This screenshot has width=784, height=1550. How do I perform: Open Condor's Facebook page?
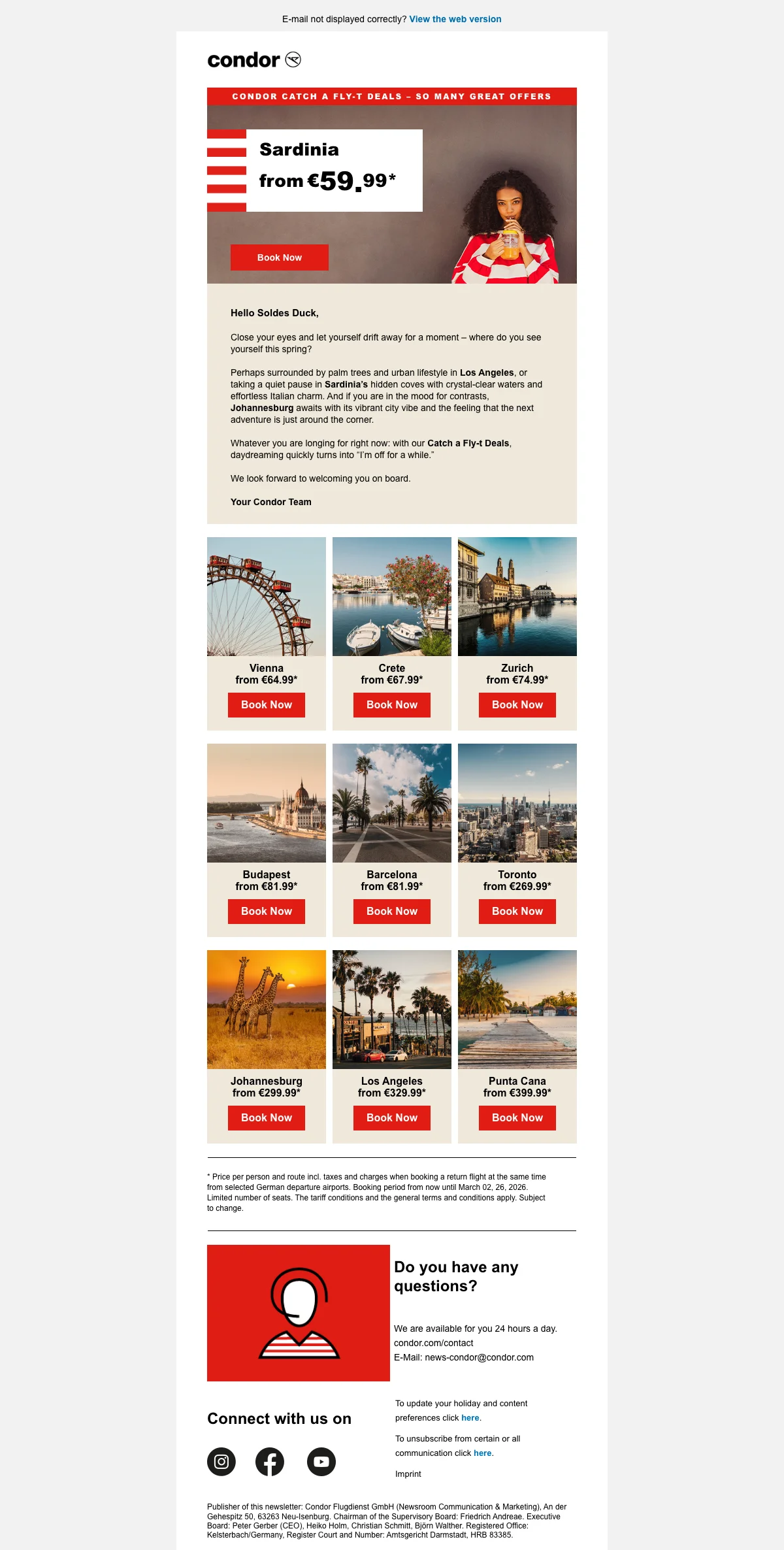click(270, 1462)
